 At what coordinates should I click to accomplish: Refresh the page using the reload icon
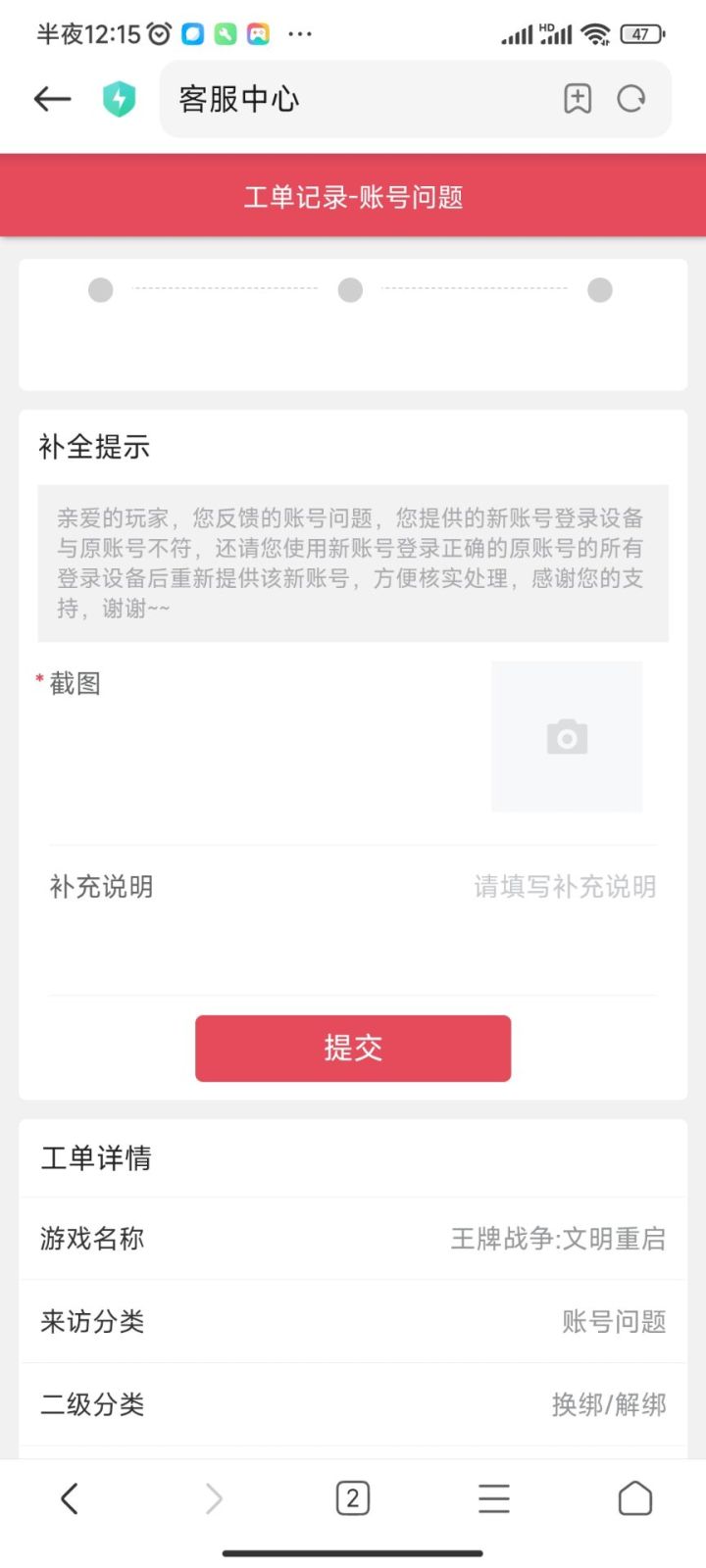pos(632,99)
